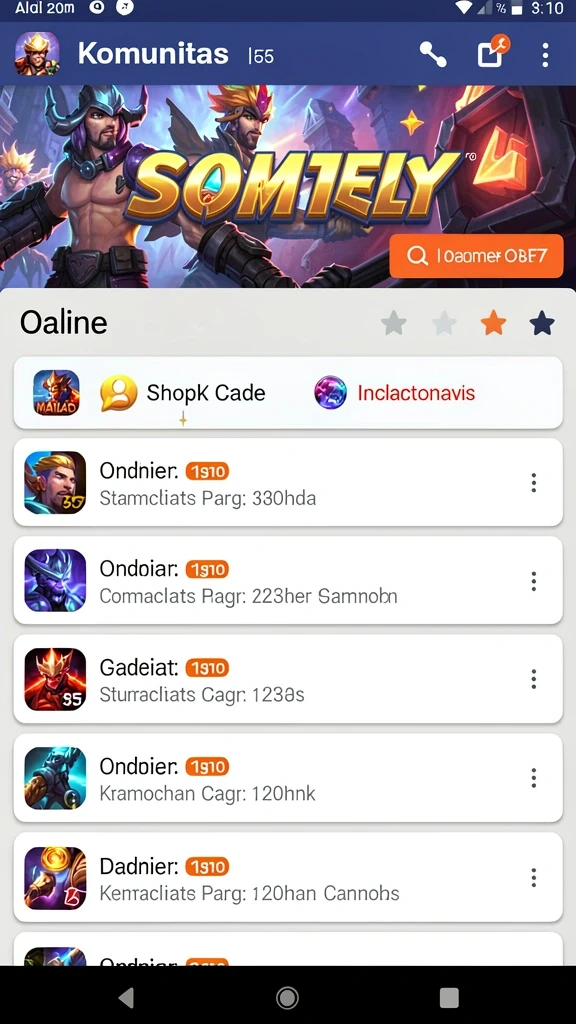
Task: Open more options for the Ondnier row
Action: coord(534,483)
